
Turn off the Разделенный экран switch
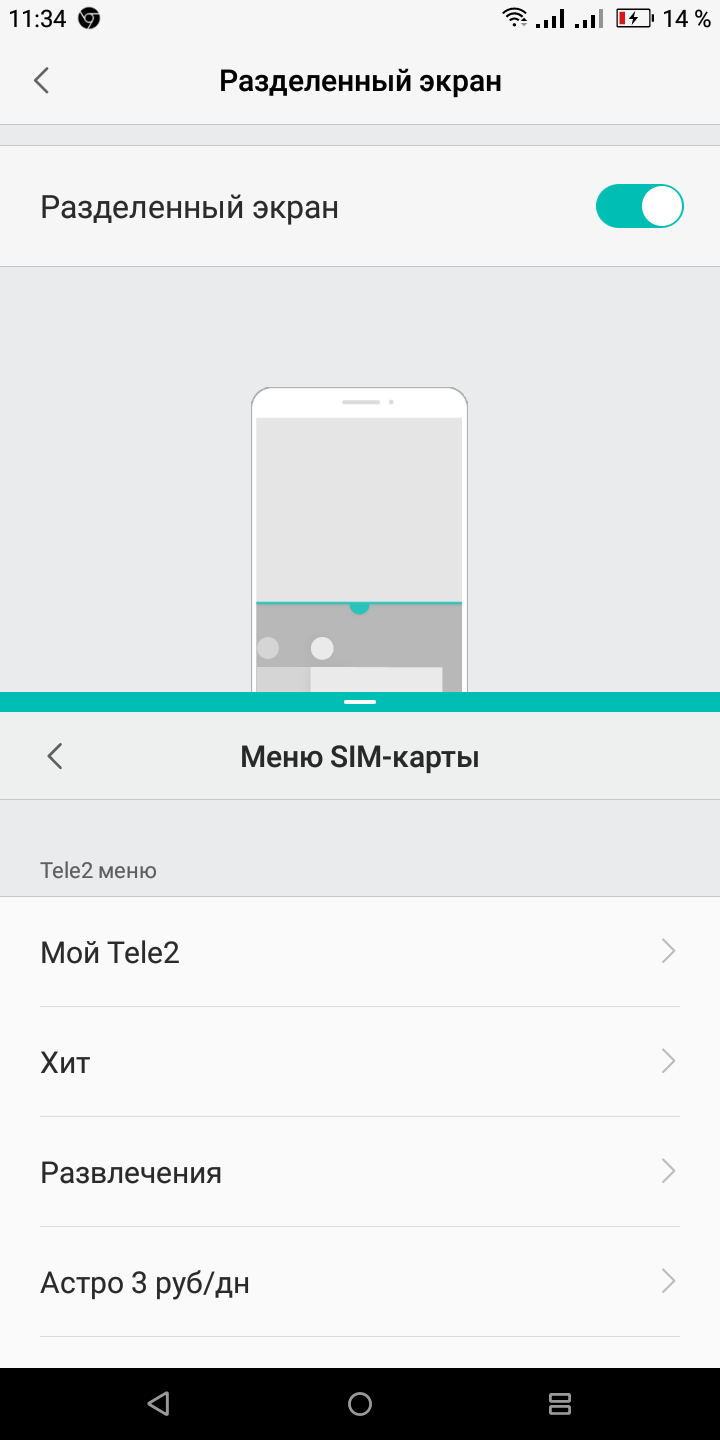click(639, 207)
